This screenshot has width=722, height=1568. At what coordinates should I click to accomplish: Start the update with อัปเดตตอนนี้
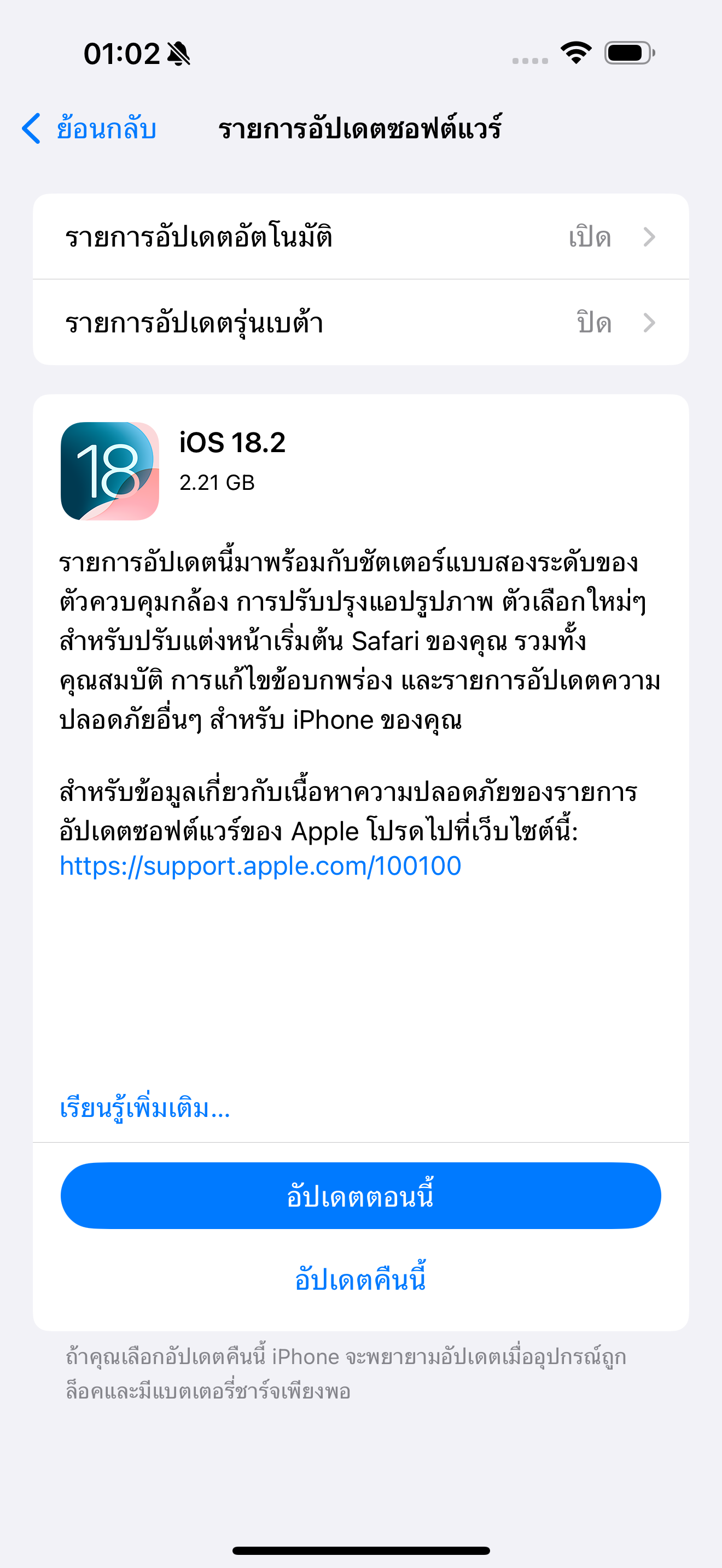coord(360,1196)
